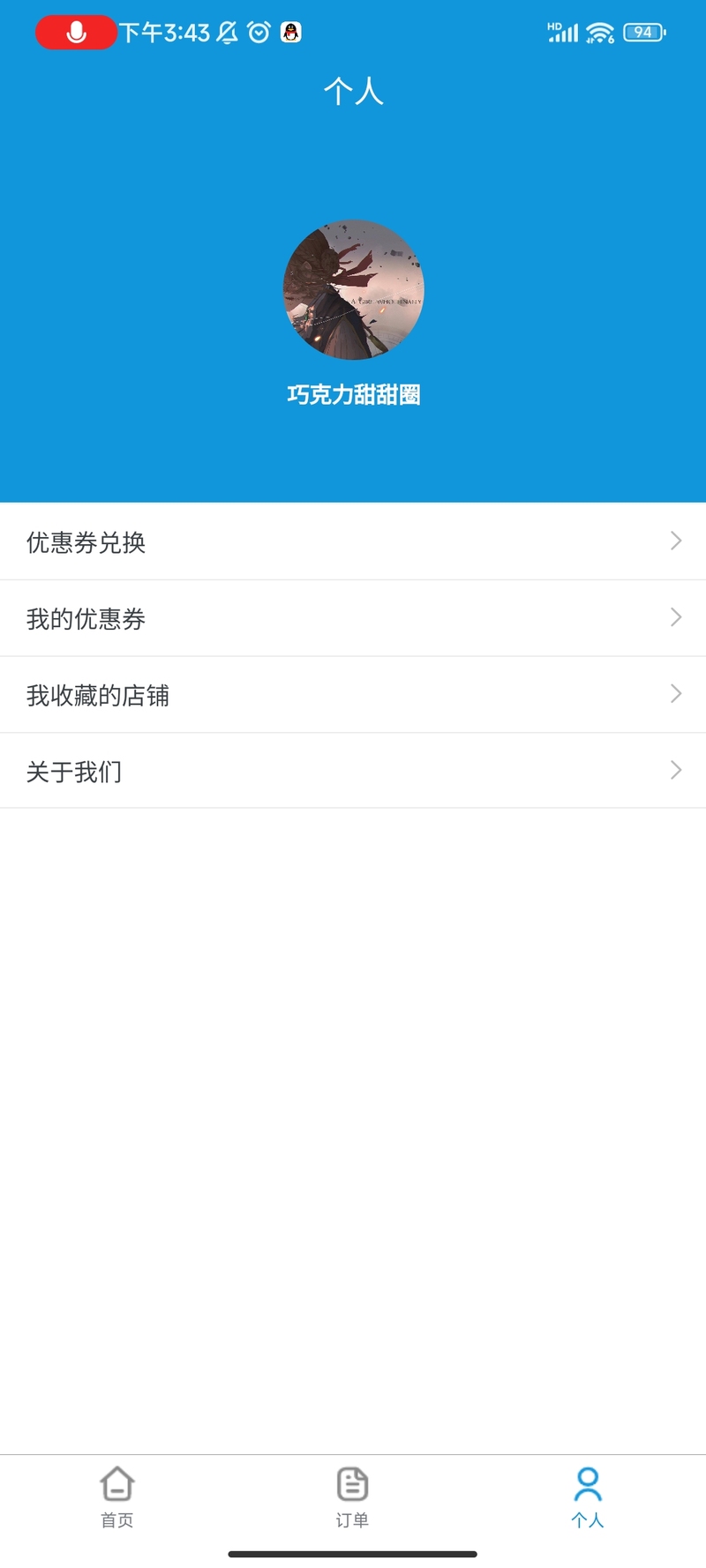Tap the profile avatar picture

tap(353, 289)
